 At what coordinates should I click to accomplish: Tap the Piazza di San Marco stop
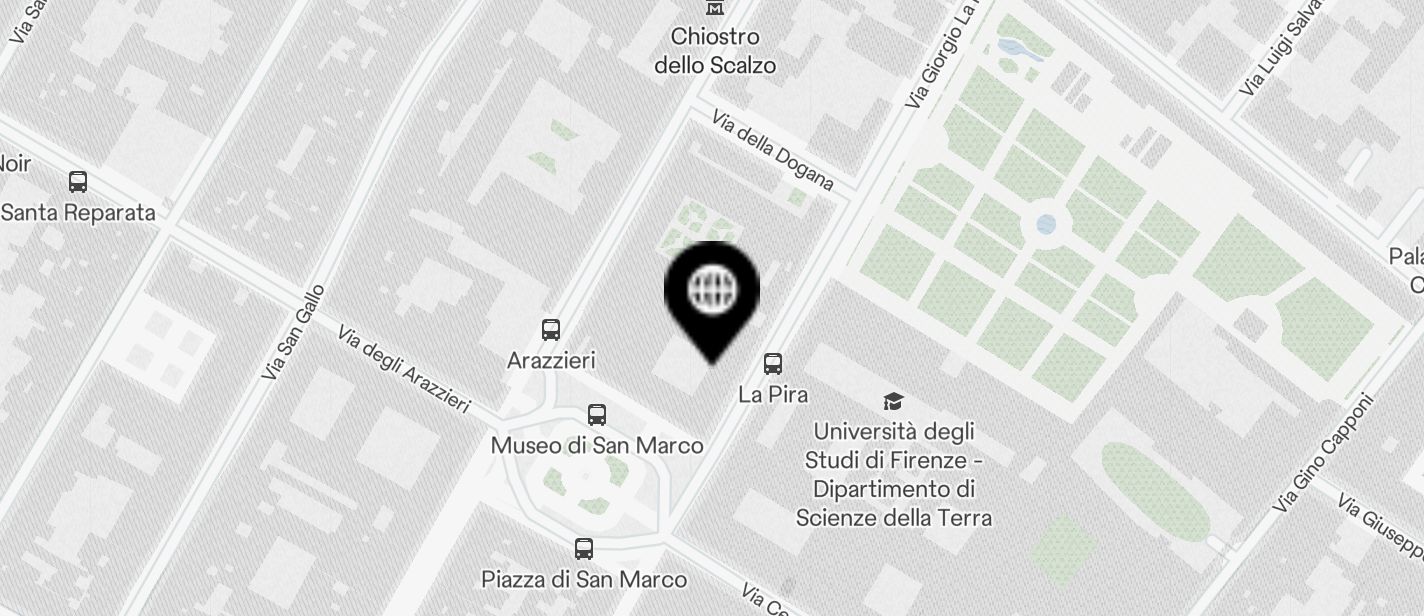(x=584, y=549)
